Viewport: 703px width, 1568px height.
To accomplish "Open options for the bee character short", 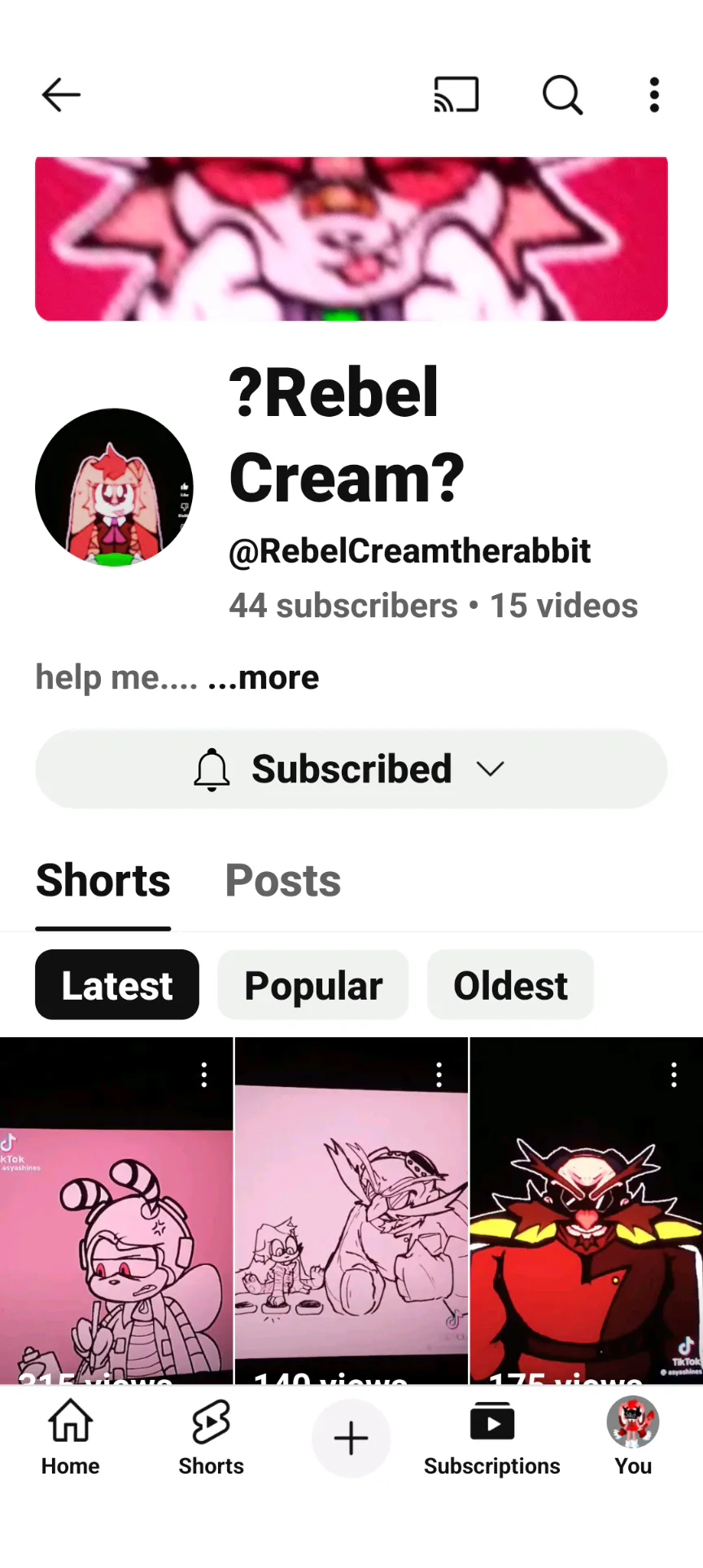I will pyautogui.click(x=204, y=1075).
